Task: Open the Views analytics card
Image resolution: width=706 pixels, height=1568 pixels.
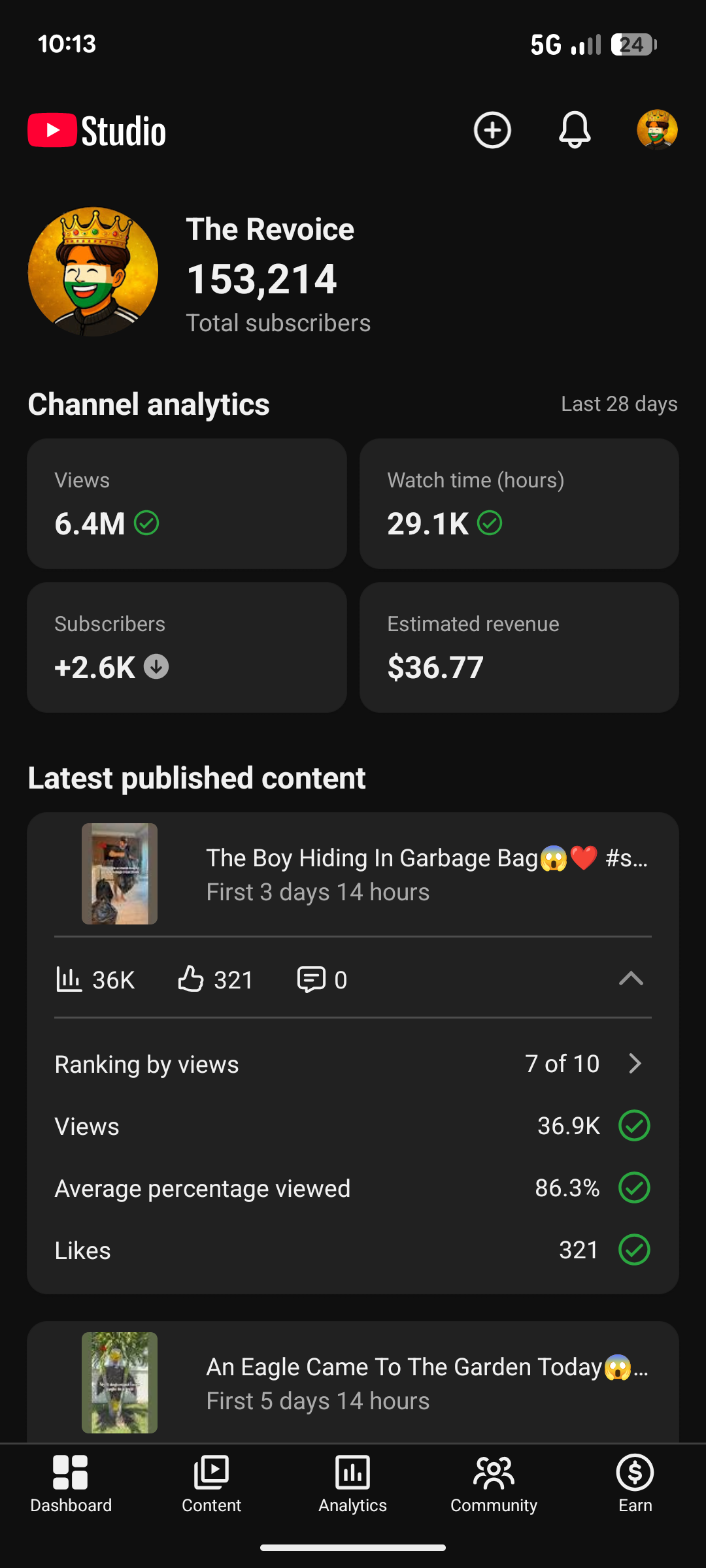Action: [187, 504]
